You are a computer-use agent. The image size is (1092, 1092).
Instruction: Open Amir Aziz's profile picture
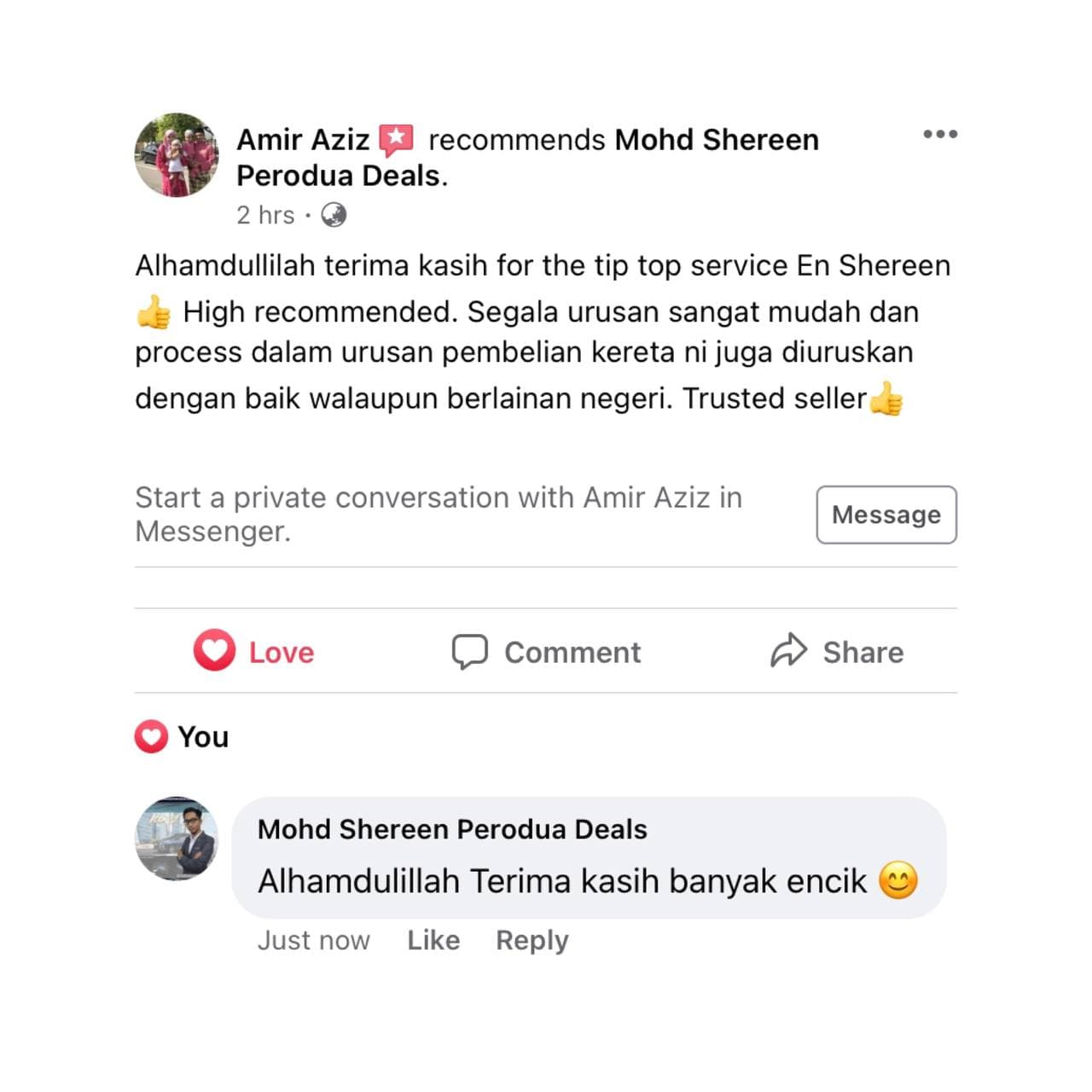pyautogui.click(x=177, y=155)
